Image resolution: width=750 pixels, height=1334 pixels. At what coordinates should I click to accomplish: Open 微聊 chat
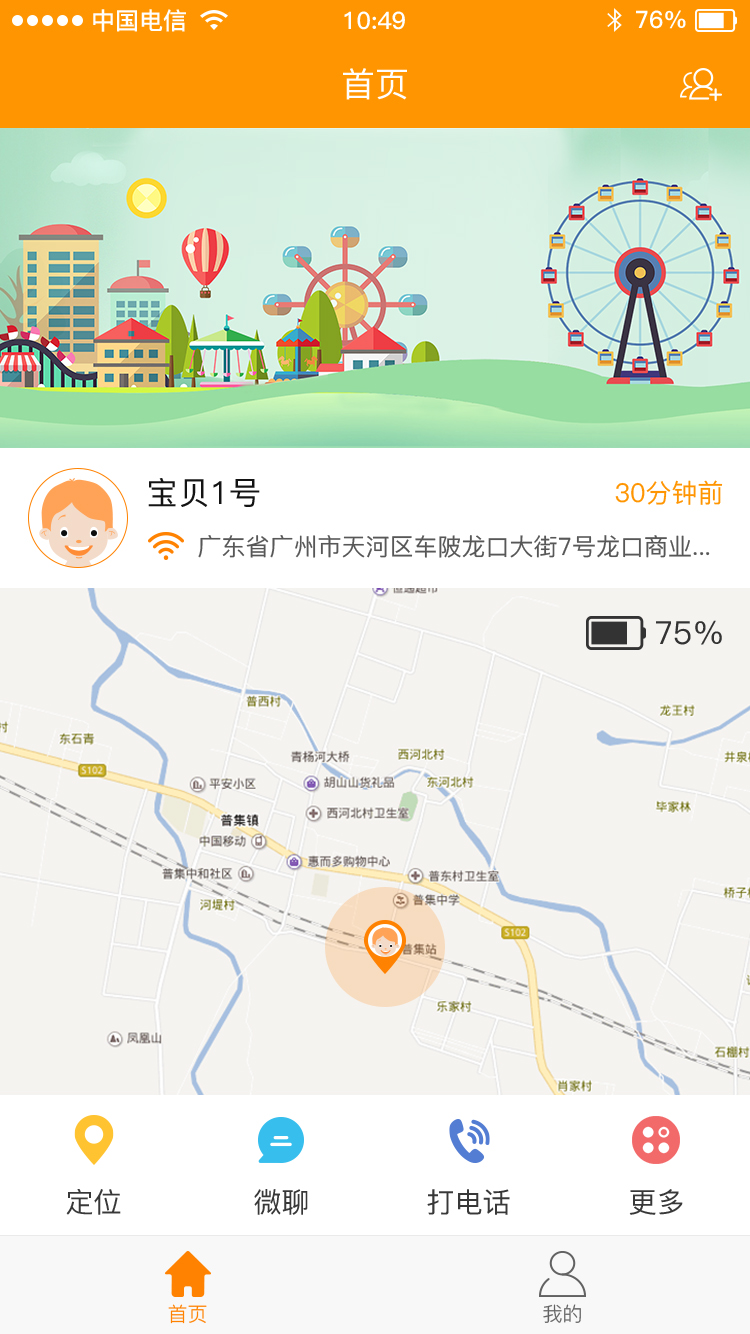281,1166
